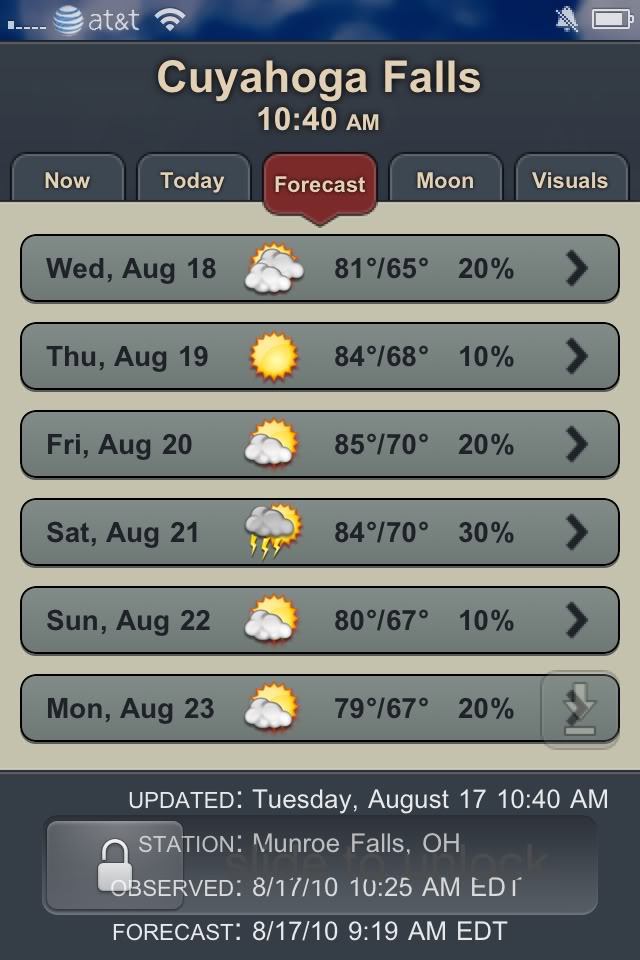Viewport: 640px width, 960px height.
Task: Switch to the Today tab
Action: tap(192, 181)
